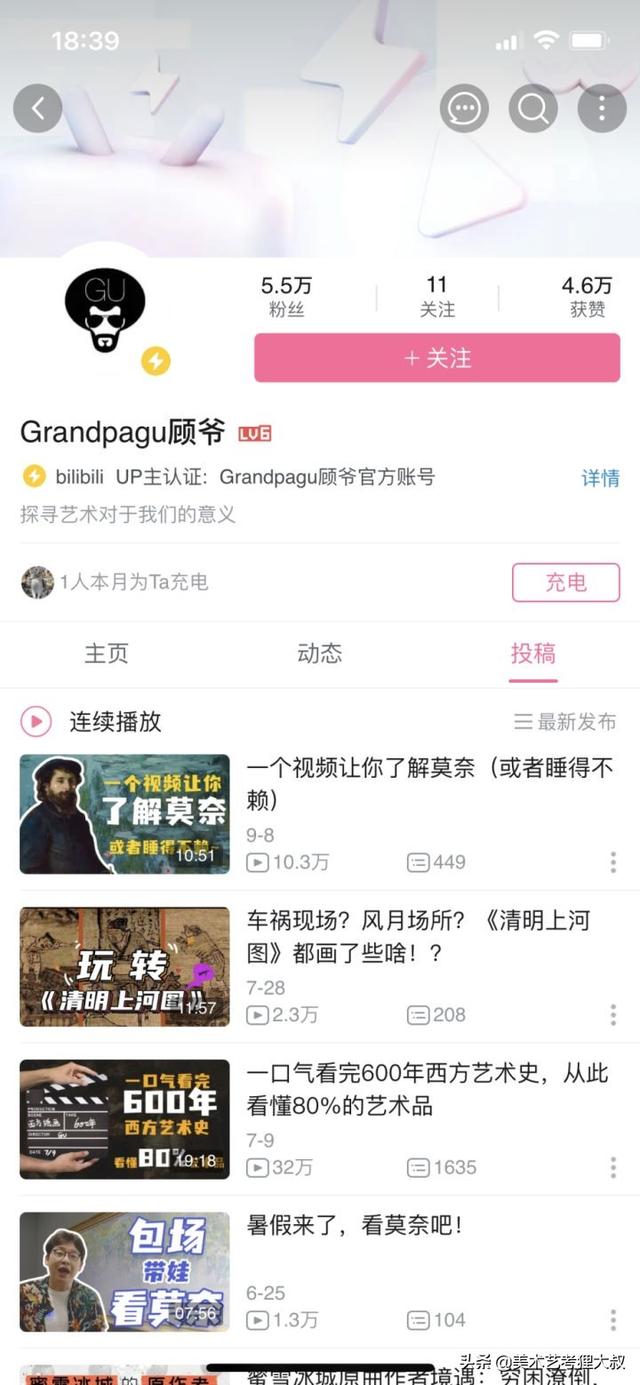640x1385 pixels.
Task: View the 粉丝 followers list
Action: pyautogui.click(x=286, y=297)
